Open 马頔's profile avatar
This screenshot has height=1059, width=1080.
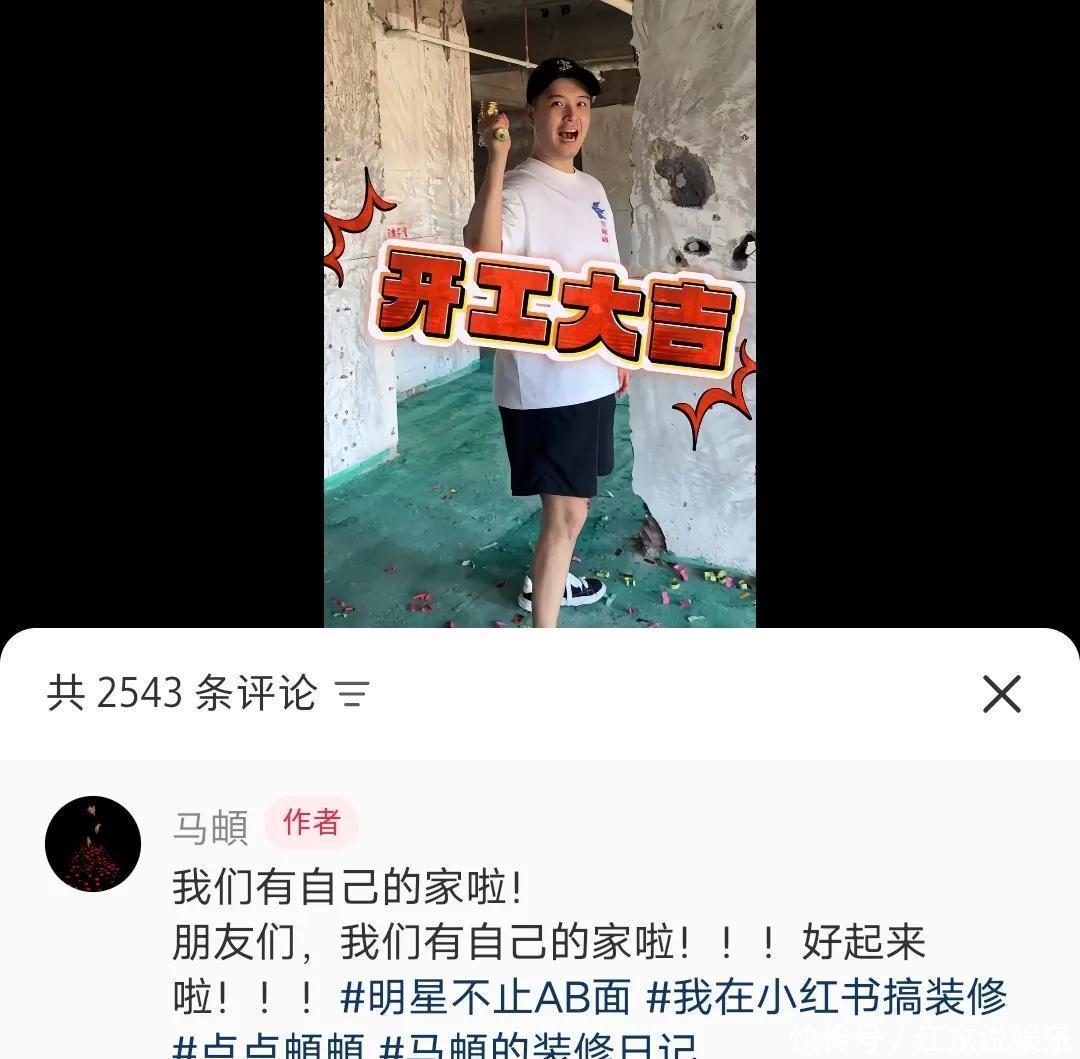[93, 843]
